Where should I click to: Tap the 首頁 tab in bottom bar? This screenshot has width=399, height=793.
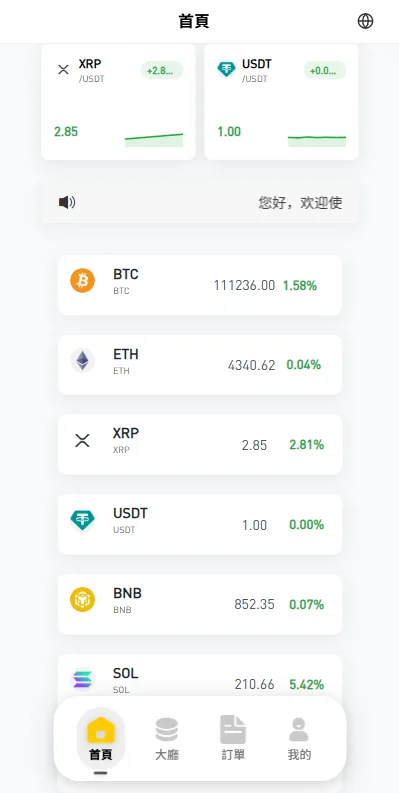pyautogui.click(x=101, y=739)
